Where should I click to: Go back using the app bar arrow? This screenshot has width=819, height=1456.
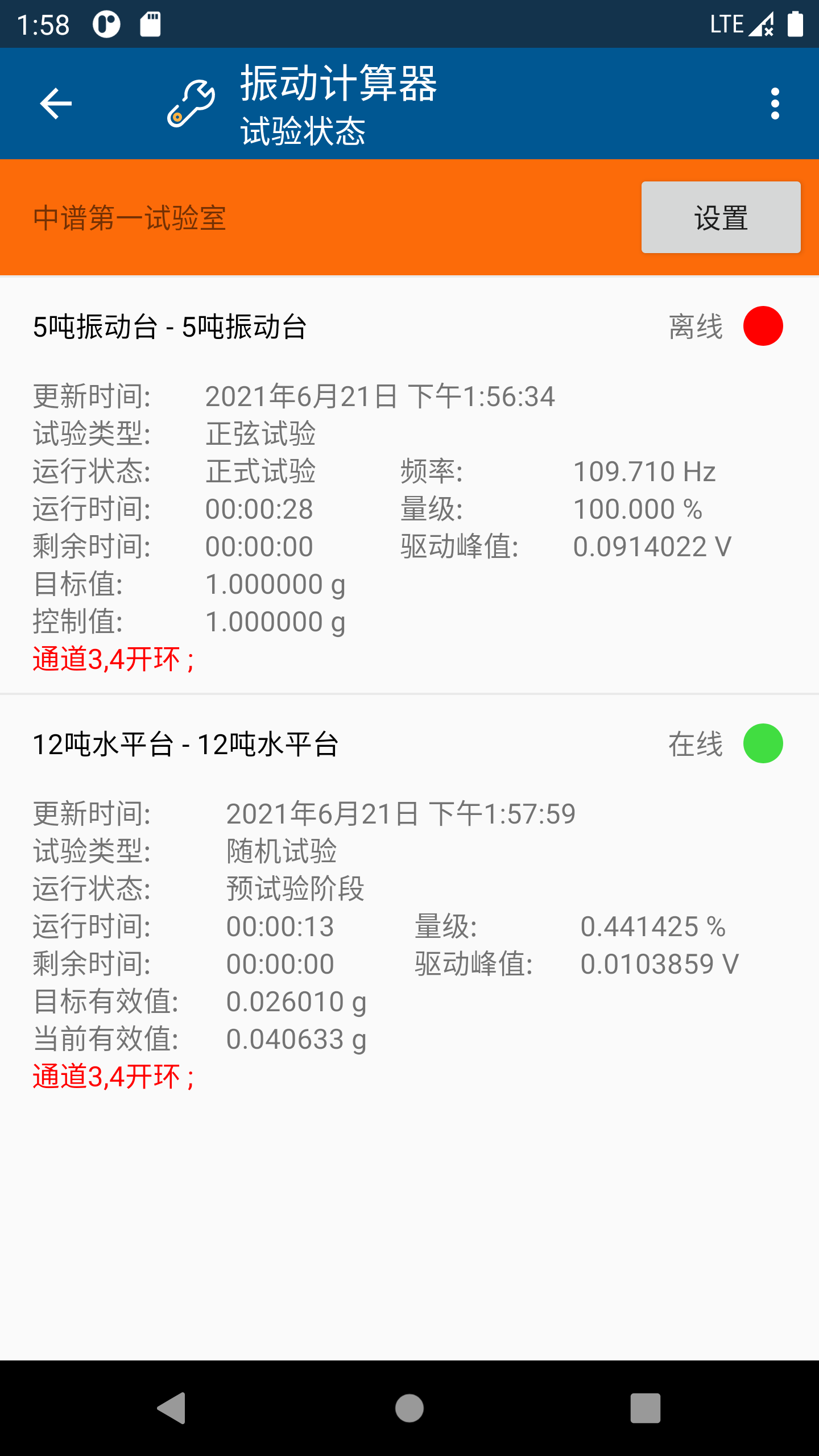point(56,104)
